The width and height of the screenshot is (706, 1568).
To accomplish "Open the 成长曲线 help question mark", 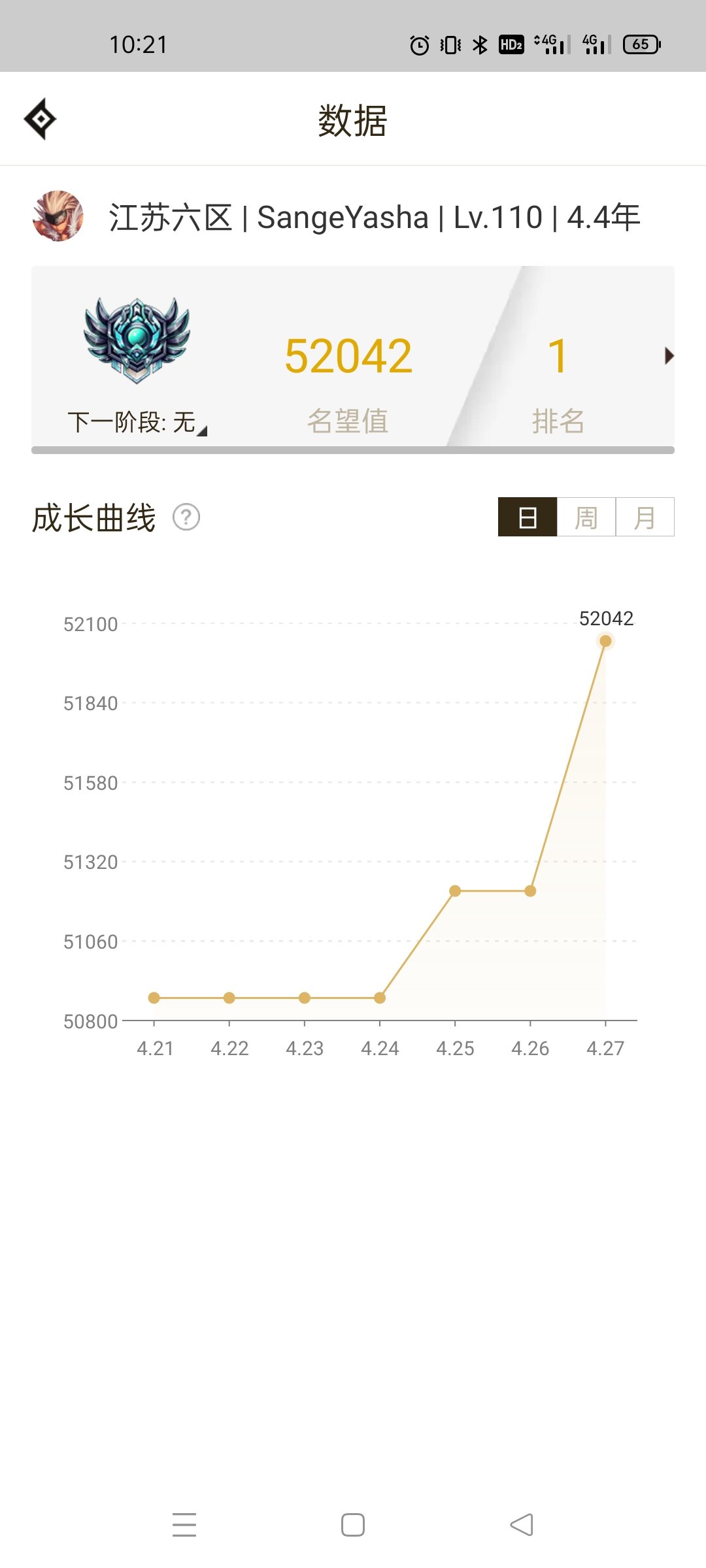I will click(x=186, y=517).
